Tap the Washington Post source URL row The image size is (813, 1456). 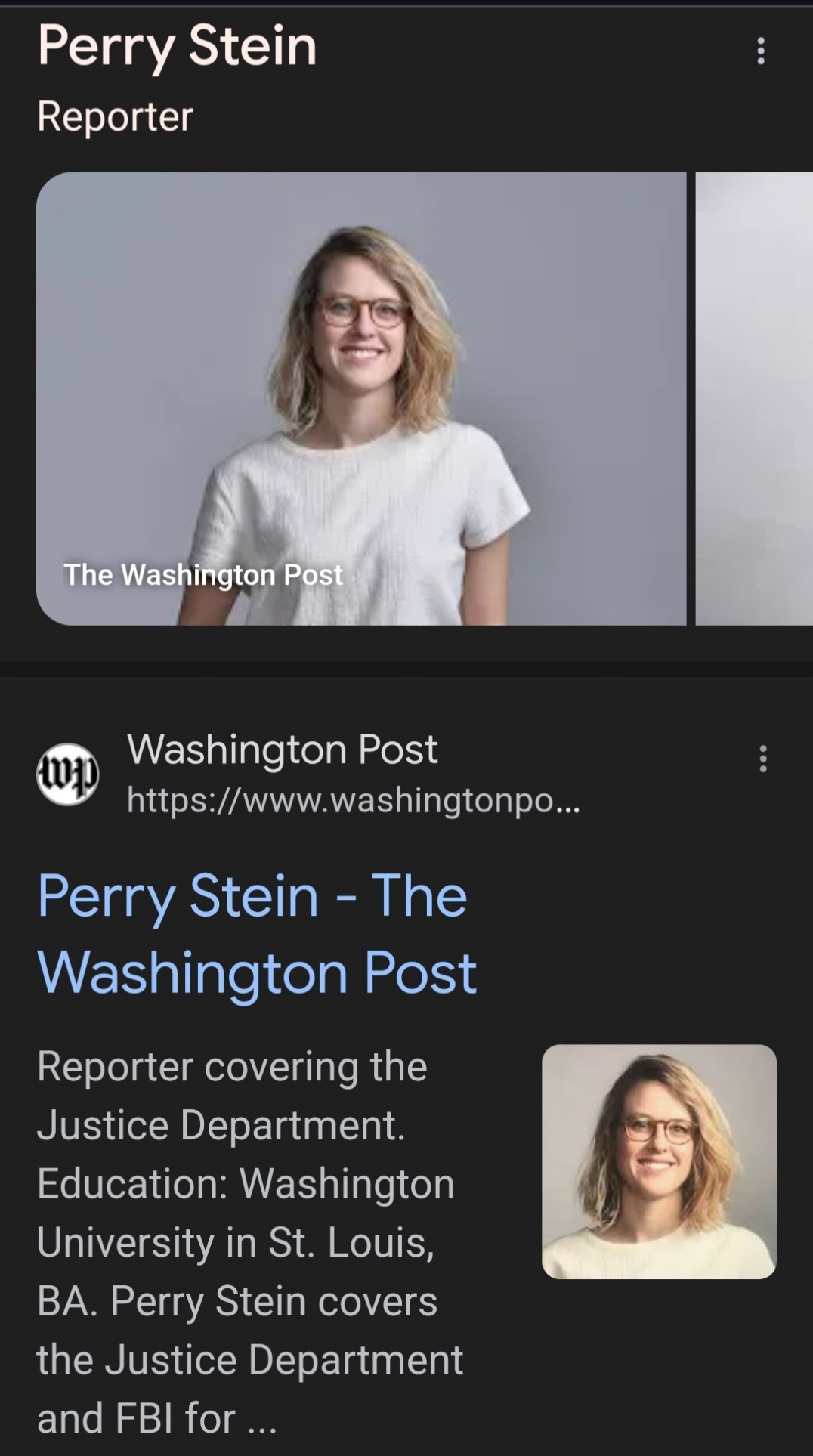click(352, 799)
